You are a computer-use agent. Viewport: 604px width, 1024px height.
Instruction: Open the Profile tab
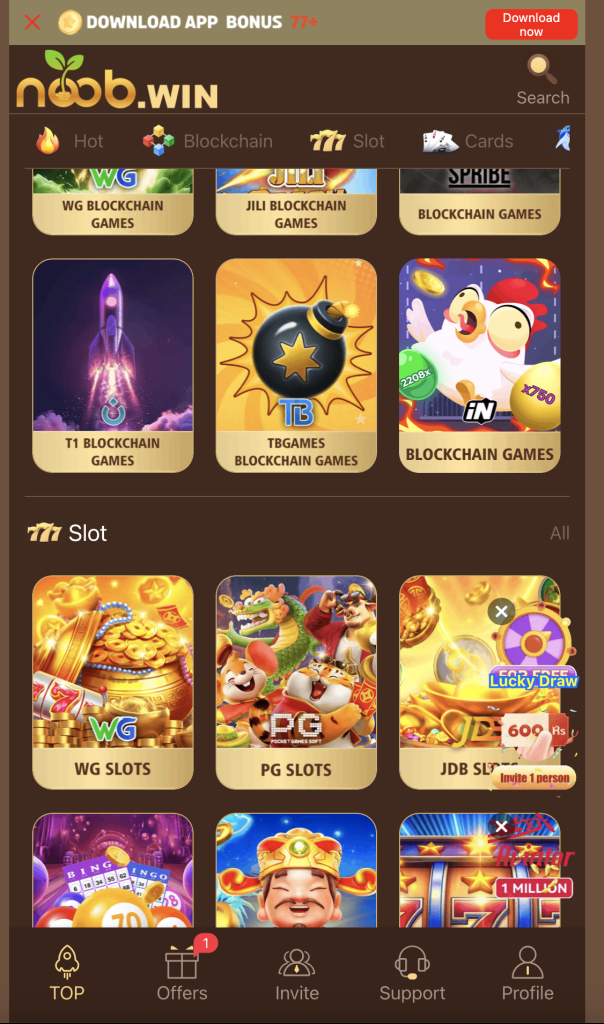(x=527, y=974)
